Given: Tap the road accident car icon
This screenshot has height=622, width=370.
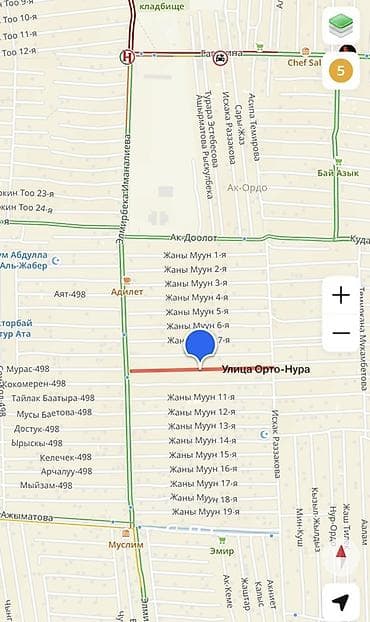Looking at the screenshot, I should (219, 59).
